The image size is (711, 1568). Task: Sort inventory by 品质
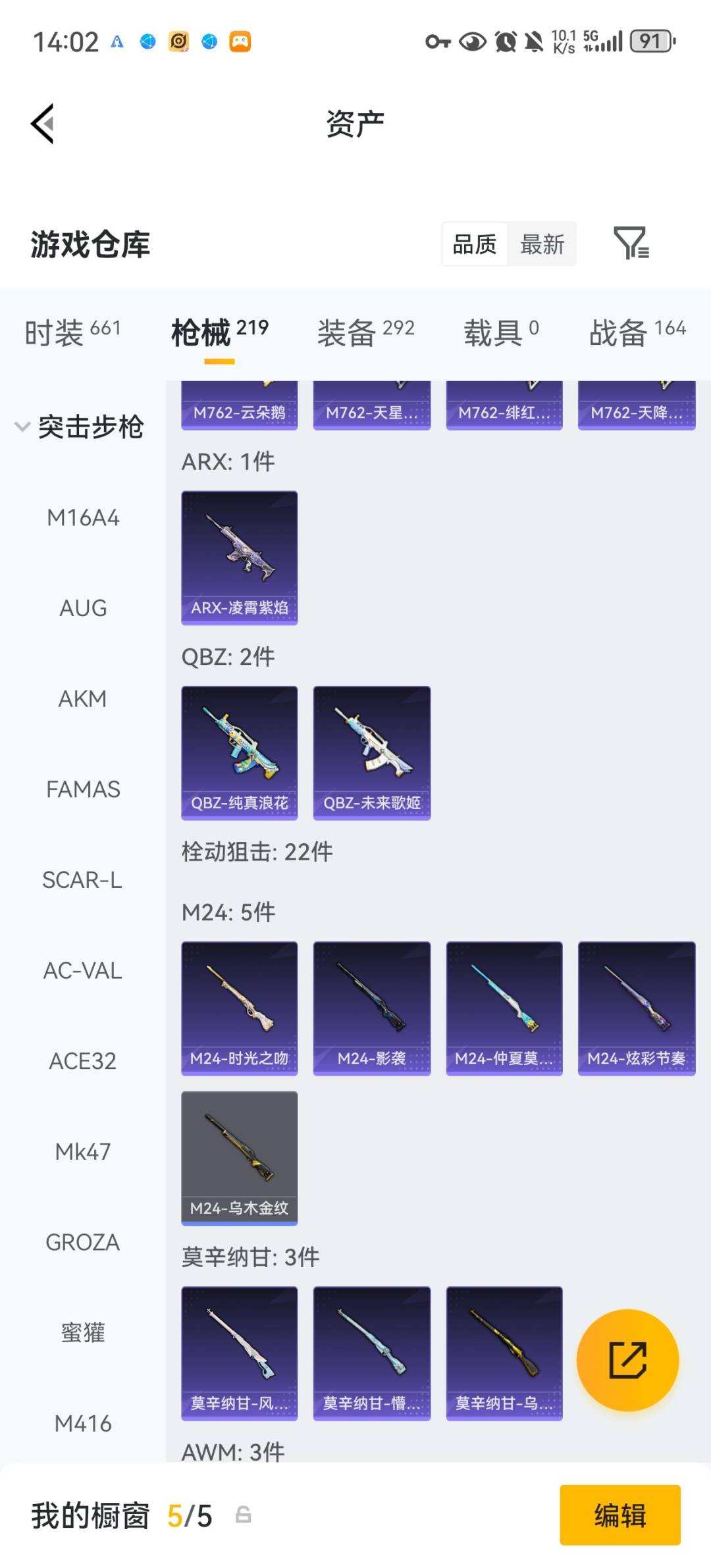pyautogui.click(x=475, y=244)
